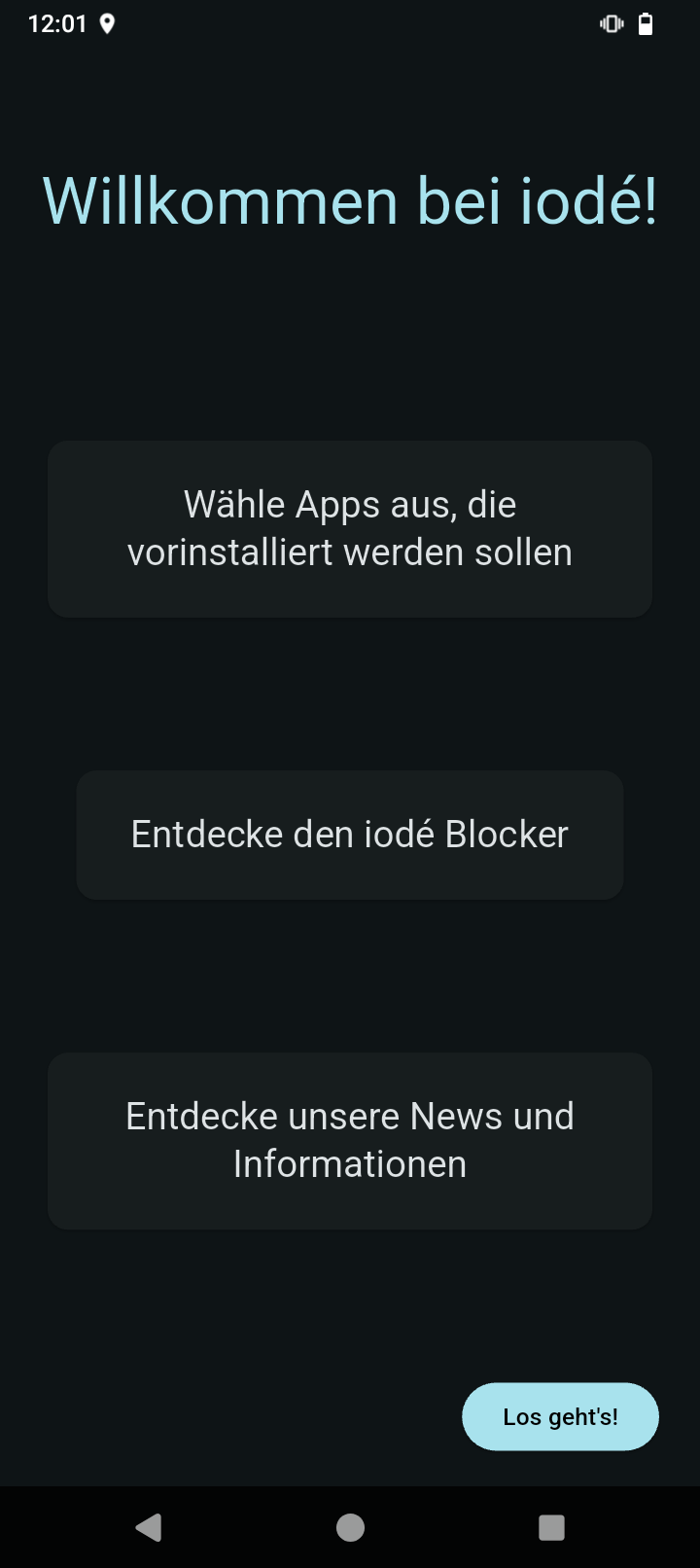This screenshot has height=1568, width=700.
Task: Tap the 'Los geht's!' button
Action: 560,1416
